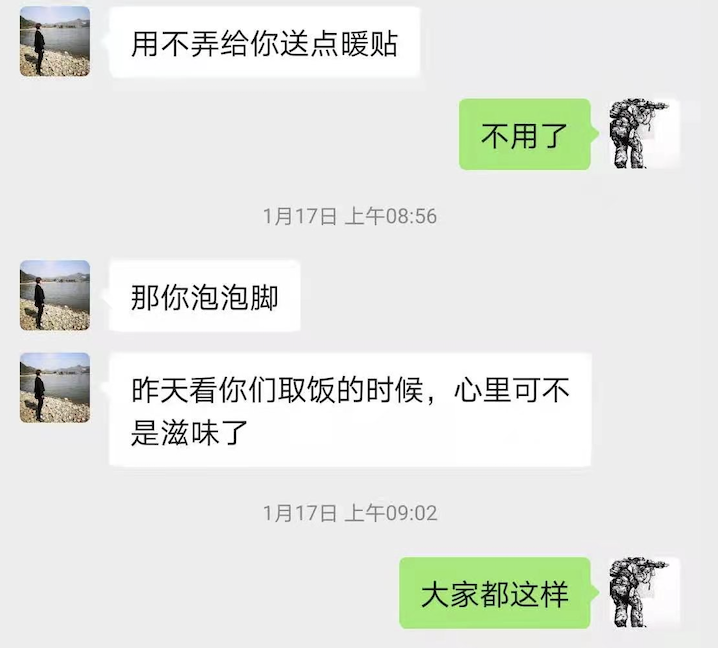
Task: Open sender's avatar beside 用不弄给你送点暖贴
Action: point(54,42)
